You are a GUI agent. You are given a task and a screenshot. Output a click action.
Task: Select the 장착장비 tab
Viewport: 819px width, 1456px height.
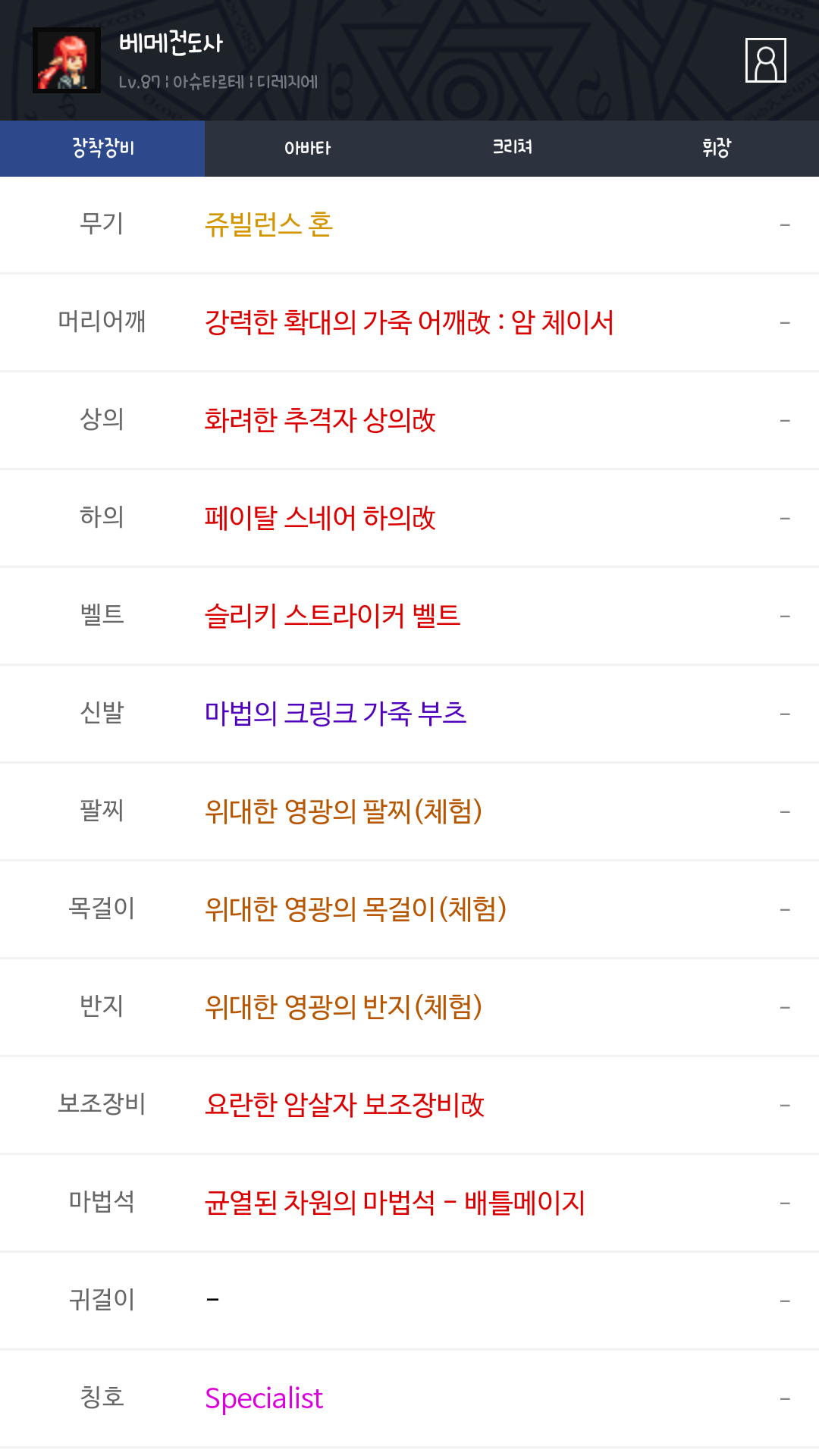102,148
